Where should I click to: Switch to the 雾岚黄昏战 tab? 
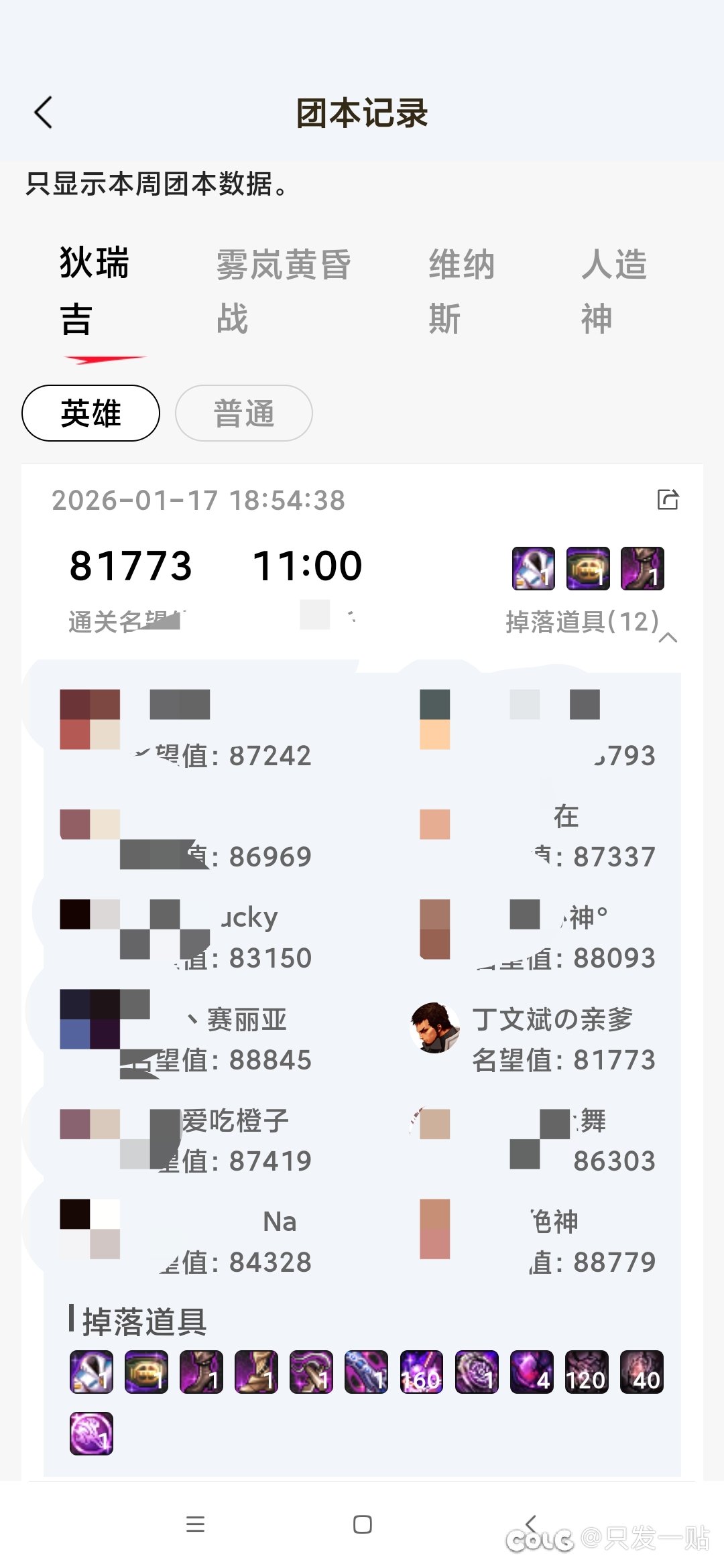tap(283, 291)
